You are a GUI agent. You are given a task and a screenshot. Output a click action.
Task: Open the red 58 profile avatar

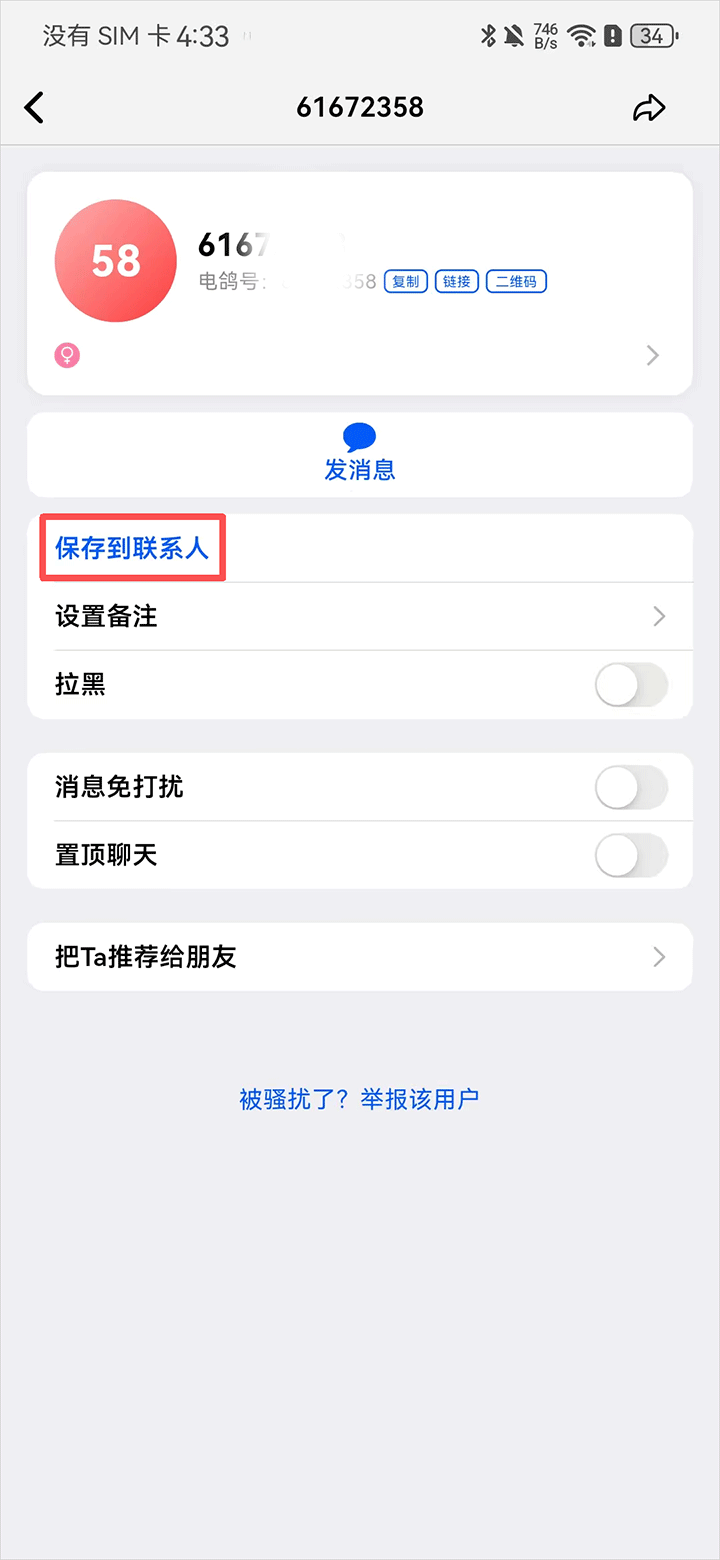[x=116, y=261]
